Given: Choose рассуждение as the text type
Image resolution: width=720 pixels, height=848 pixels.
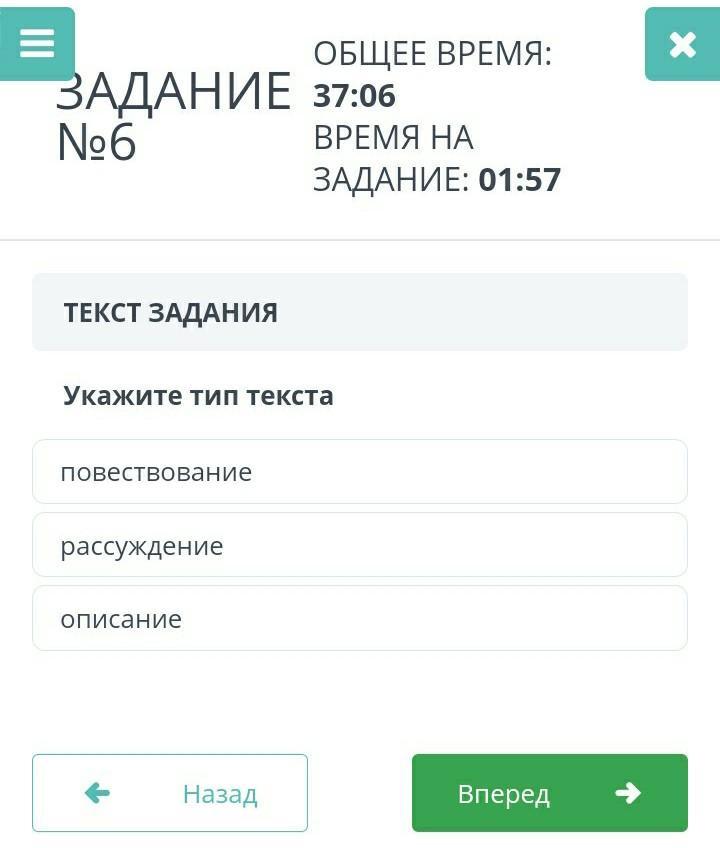Looking at the screenshot, I should click(x=359, y=546).
